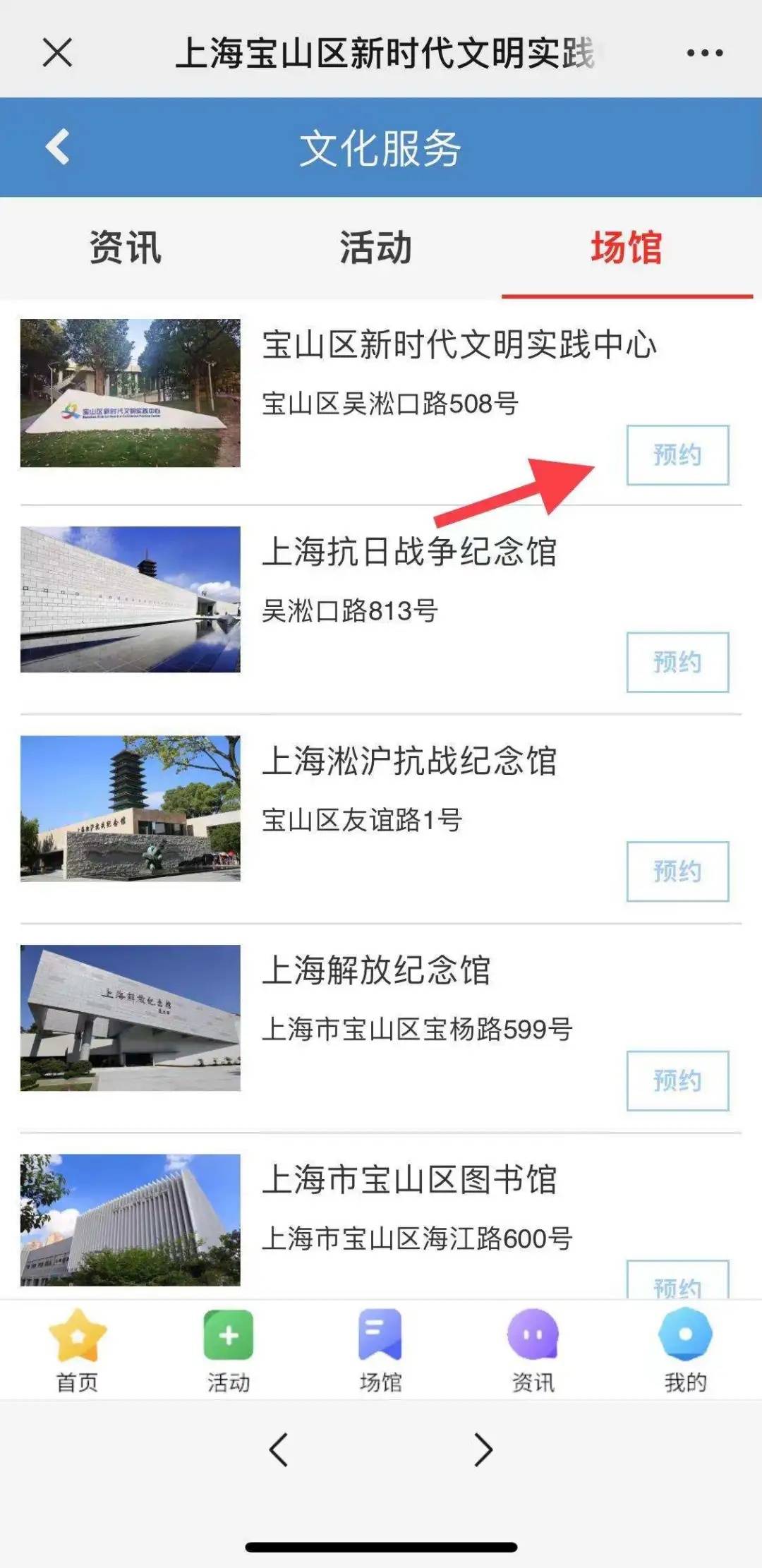Close the mini program page

(x=57, y=53)
